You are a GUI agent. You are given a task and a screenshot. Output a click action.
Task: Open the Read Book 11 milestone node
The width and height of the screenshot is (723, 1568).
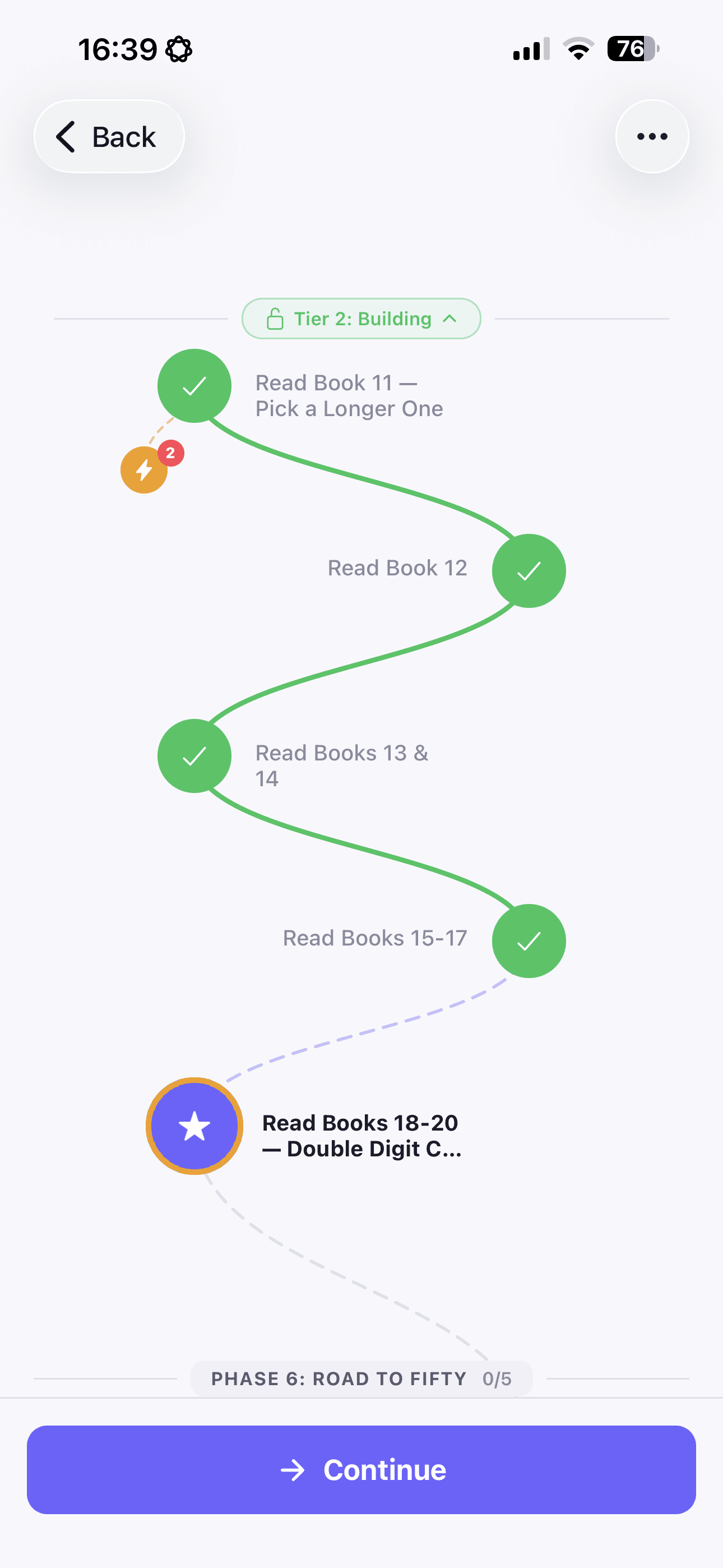pos(194,386)
